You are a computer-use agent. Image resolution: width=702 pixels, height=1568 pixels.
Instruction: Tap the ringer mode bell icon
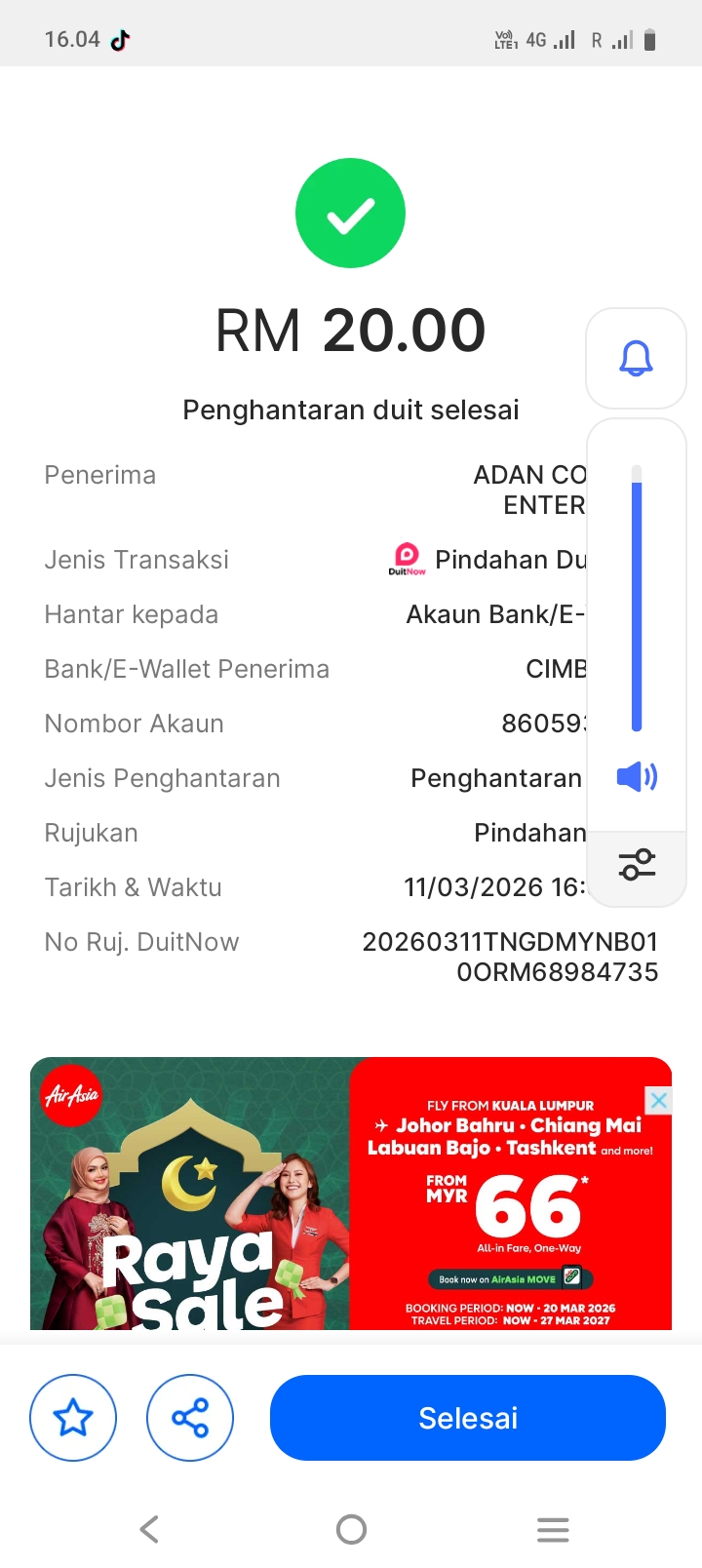coord(636,359)
